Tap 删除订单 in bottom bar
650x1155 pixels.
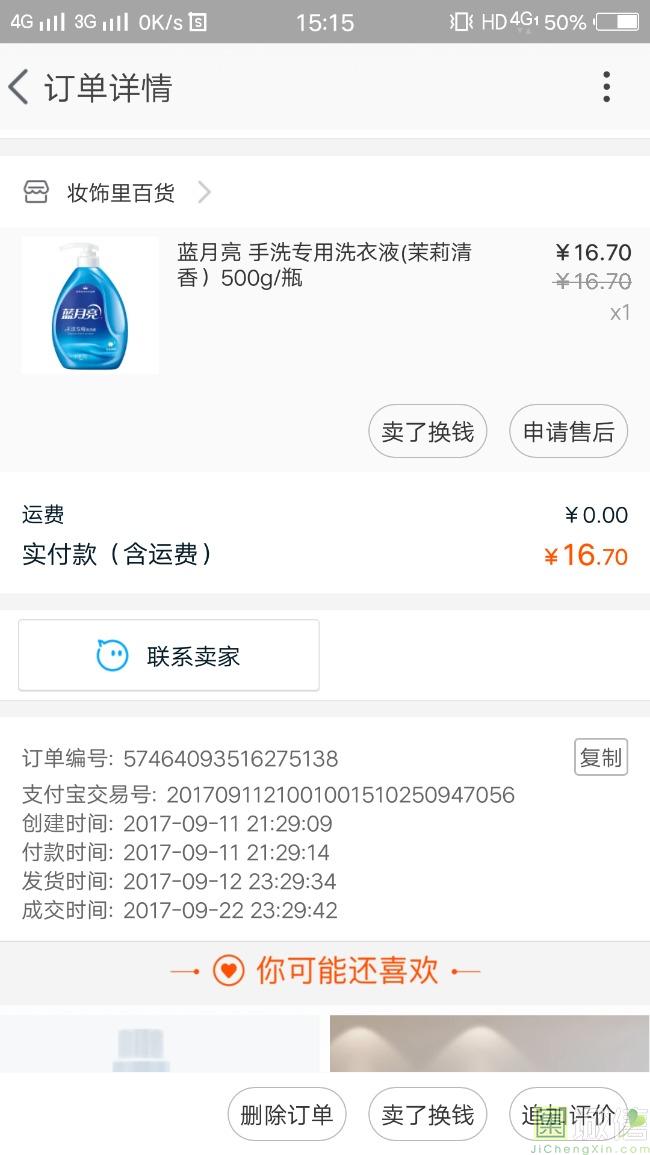click(x=287, y=1115)
